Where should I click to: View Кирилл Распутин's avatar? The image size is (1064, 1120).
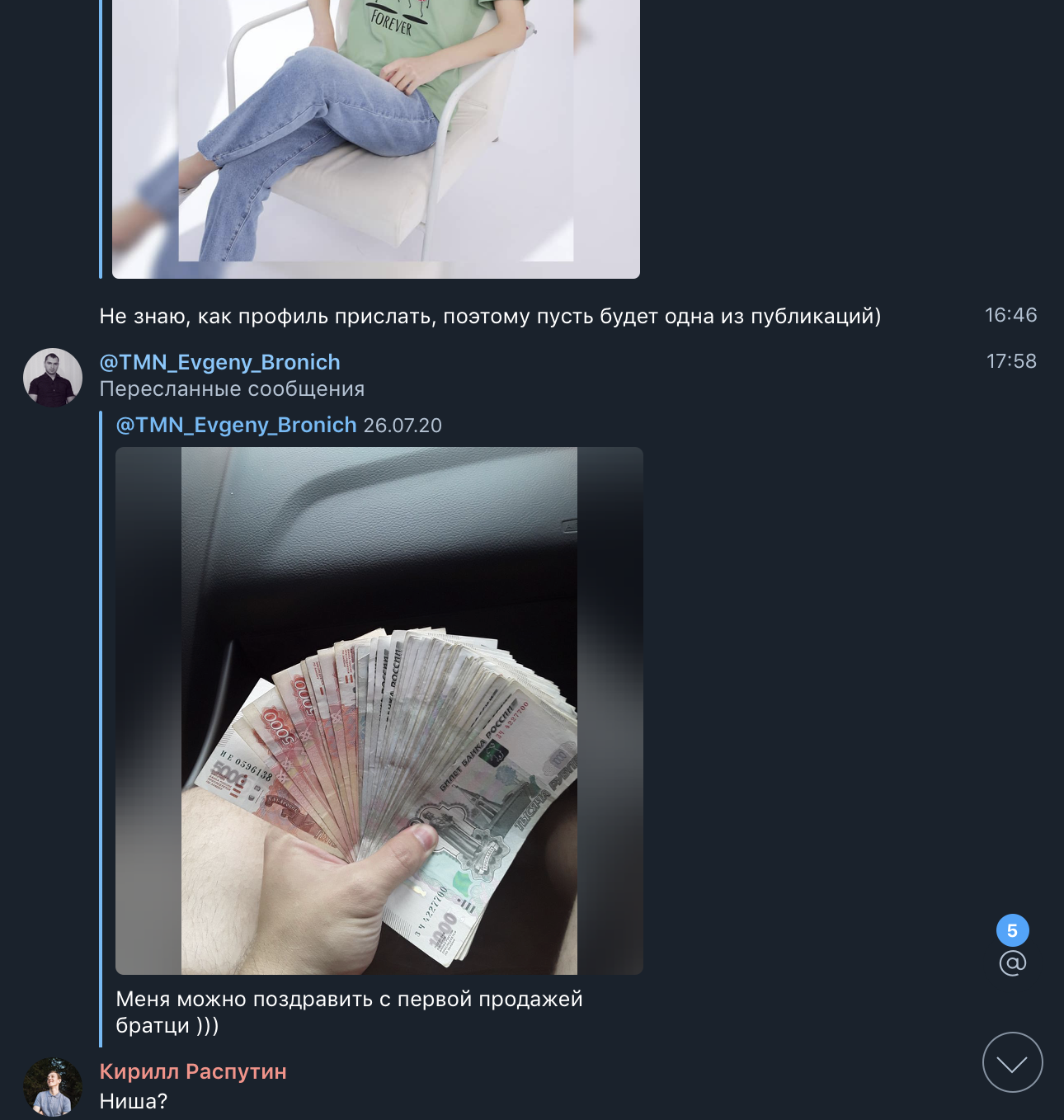click(x=53, y=1087)
